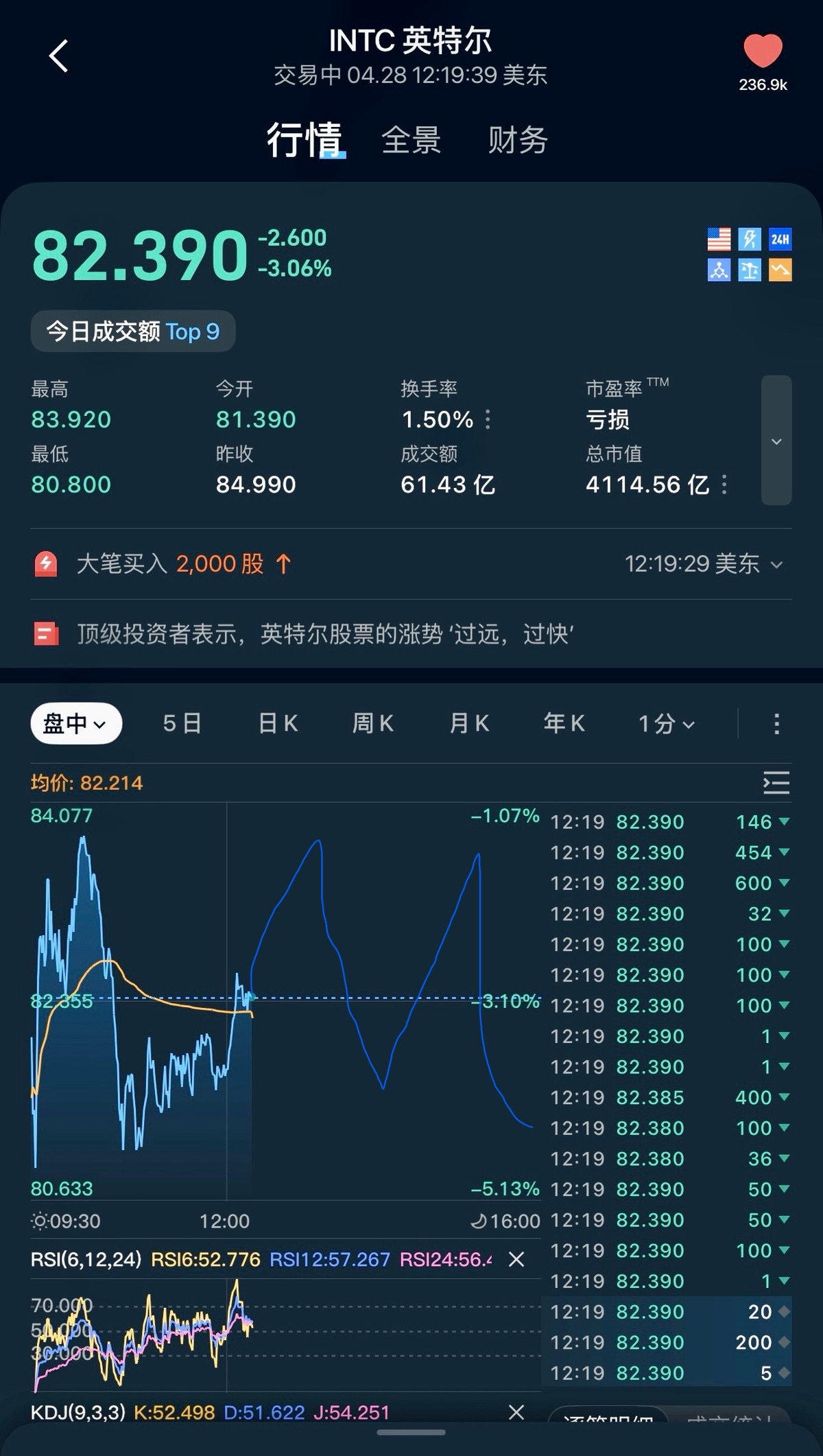Tap the heart favorite icon
The image size is (823, 1456).
coord(763,52)
